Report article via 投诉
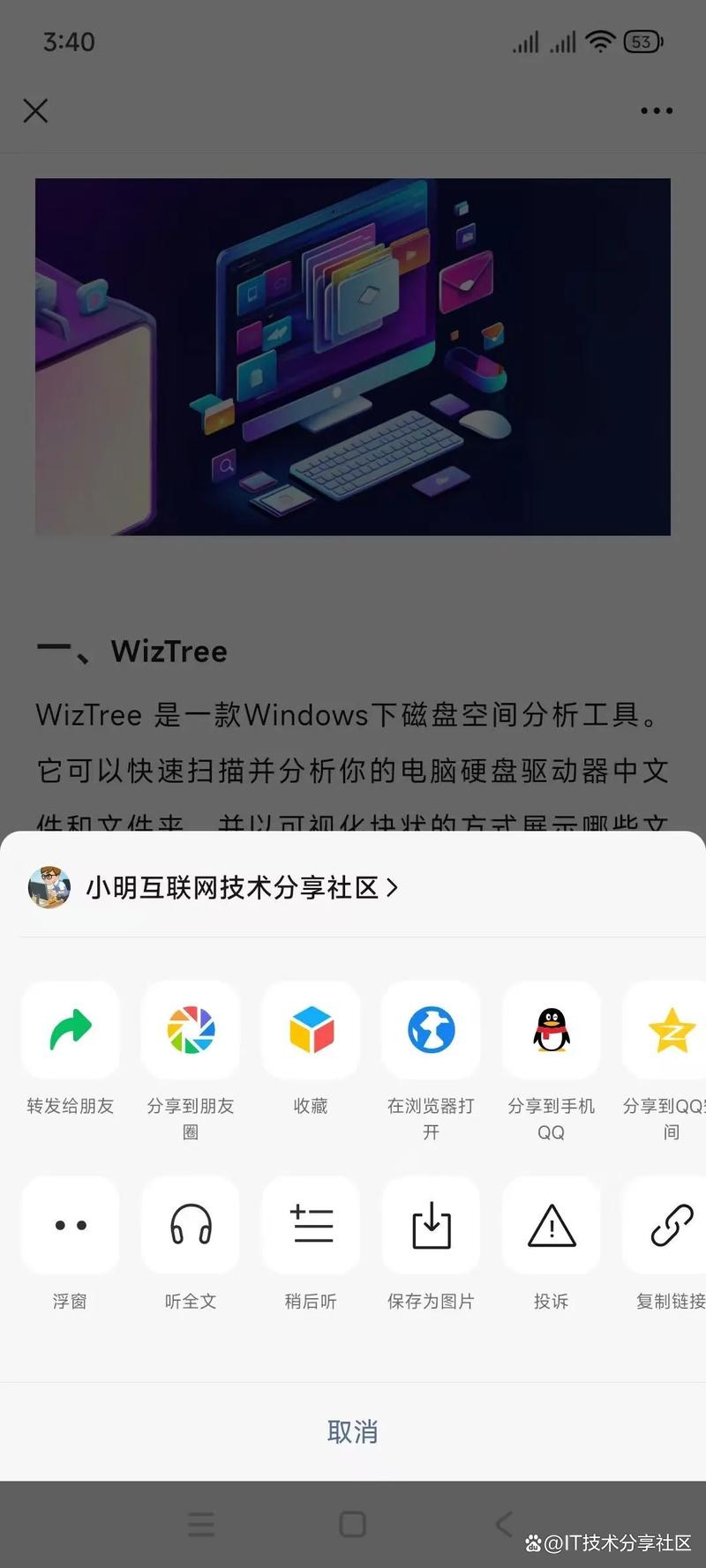 (551, 1225)
